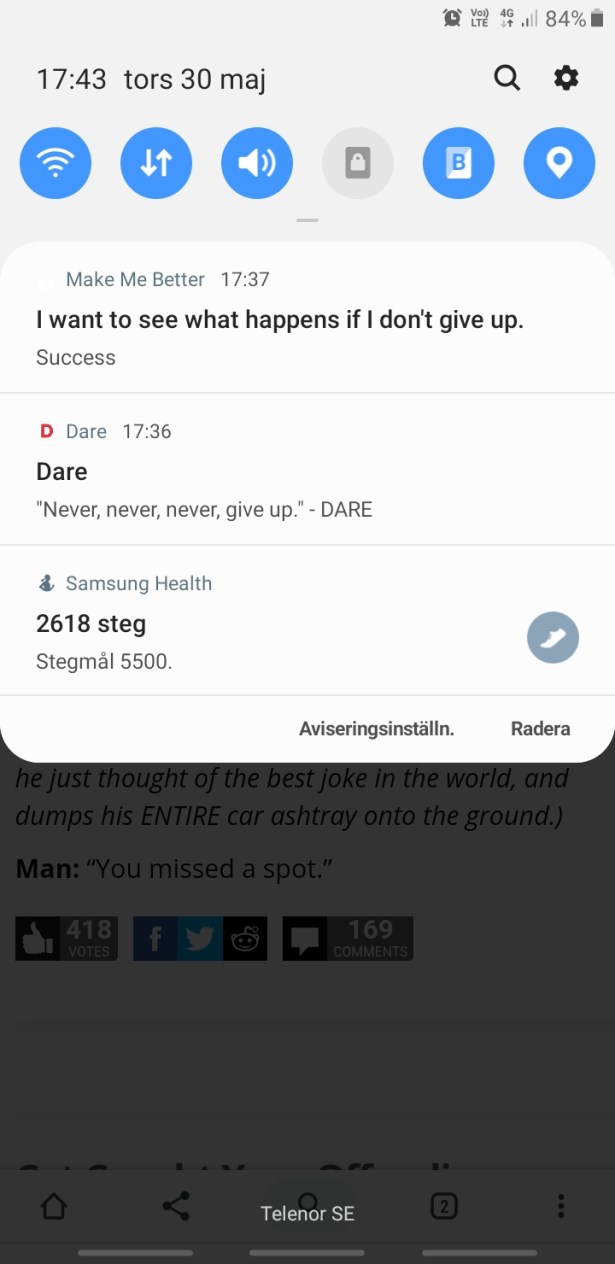Viewport: 615px width, 1264px height.
Task: Open the Dare quote notification
Action: click(280, 472)
